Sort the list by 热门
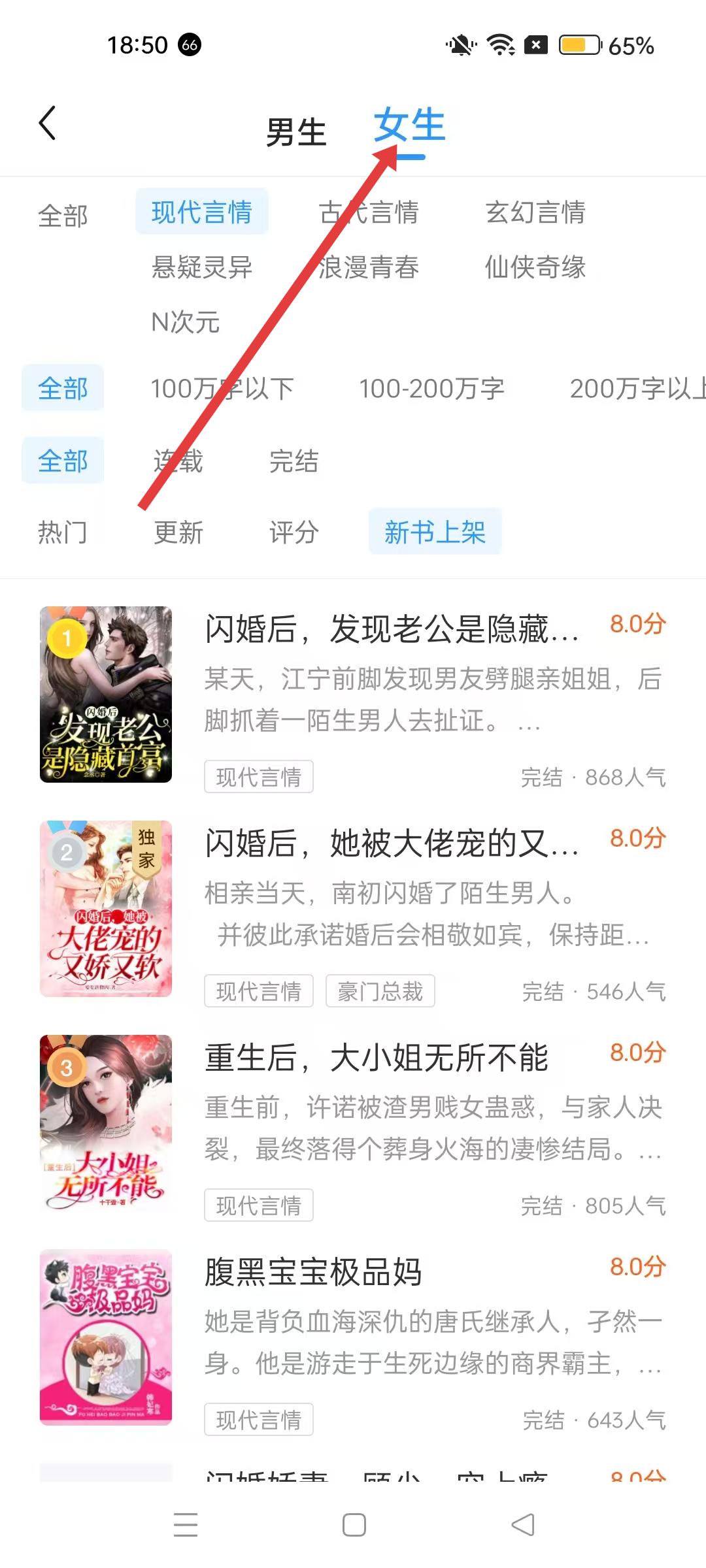The width and height of the screenshot is (706, 1568). (x=62, y=532)
